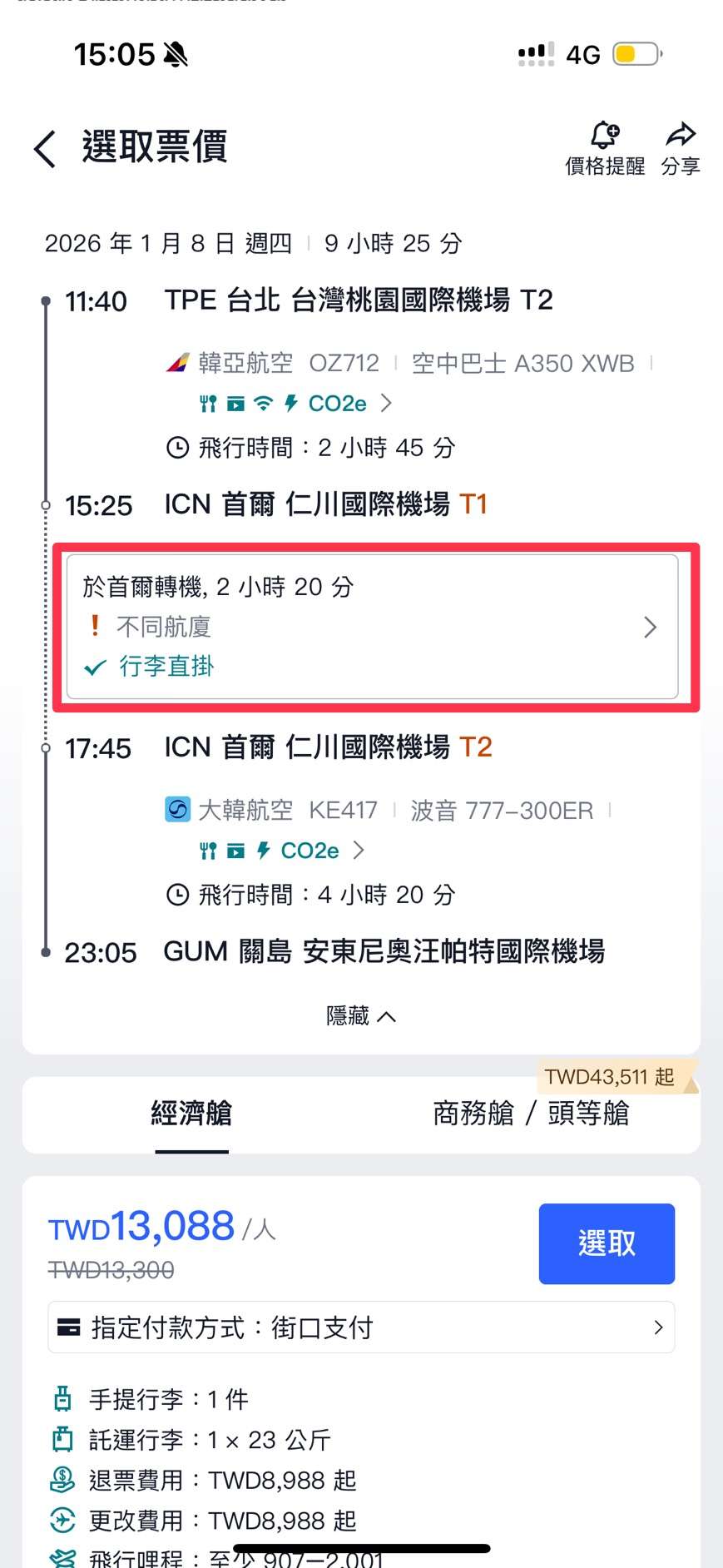Viewport: 723px width, 1568px height.
Task: Open Seoul transfer details card
Action: (372, 627)
